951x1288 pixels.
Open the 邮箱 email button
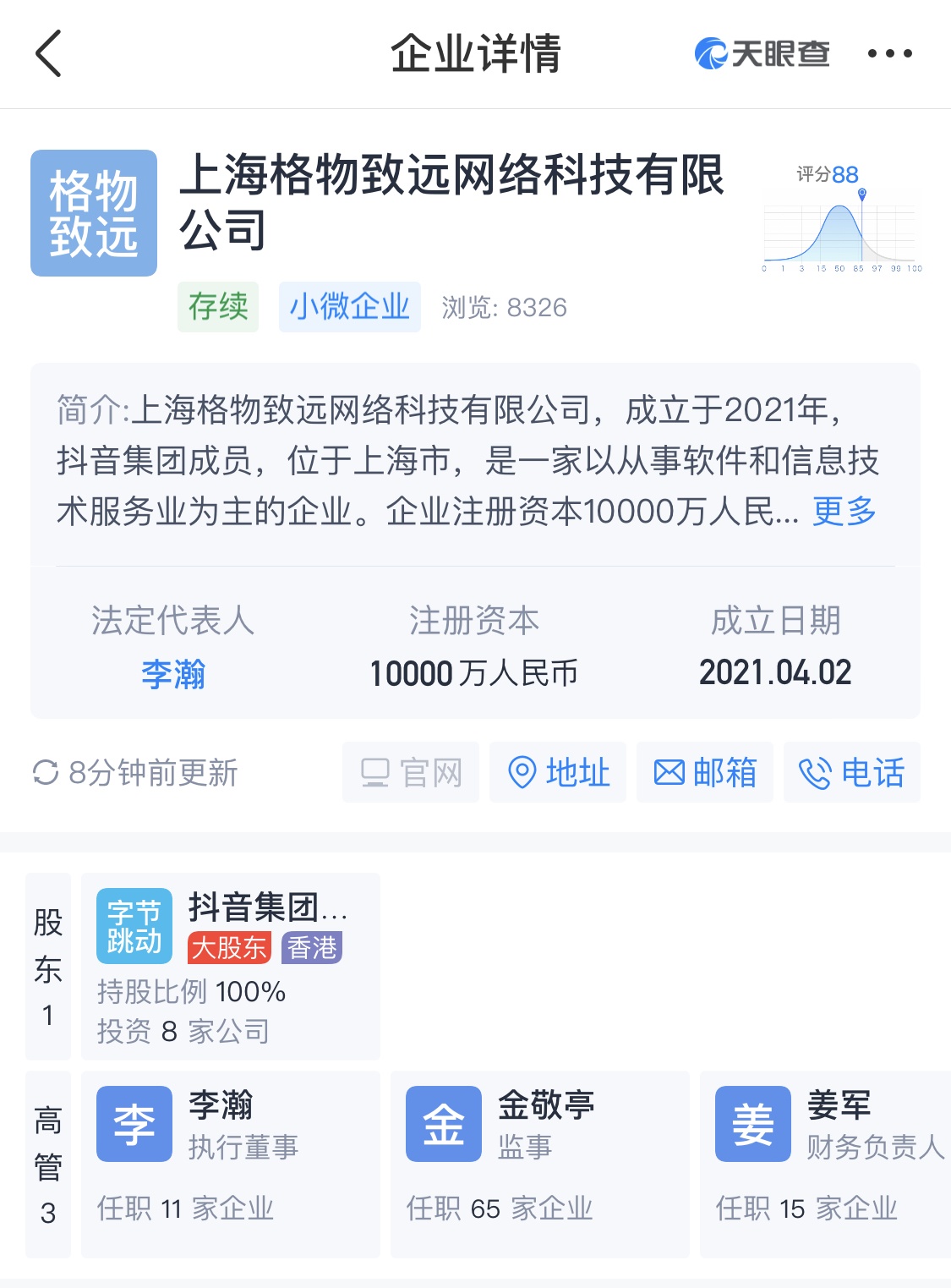coord(705,772)
